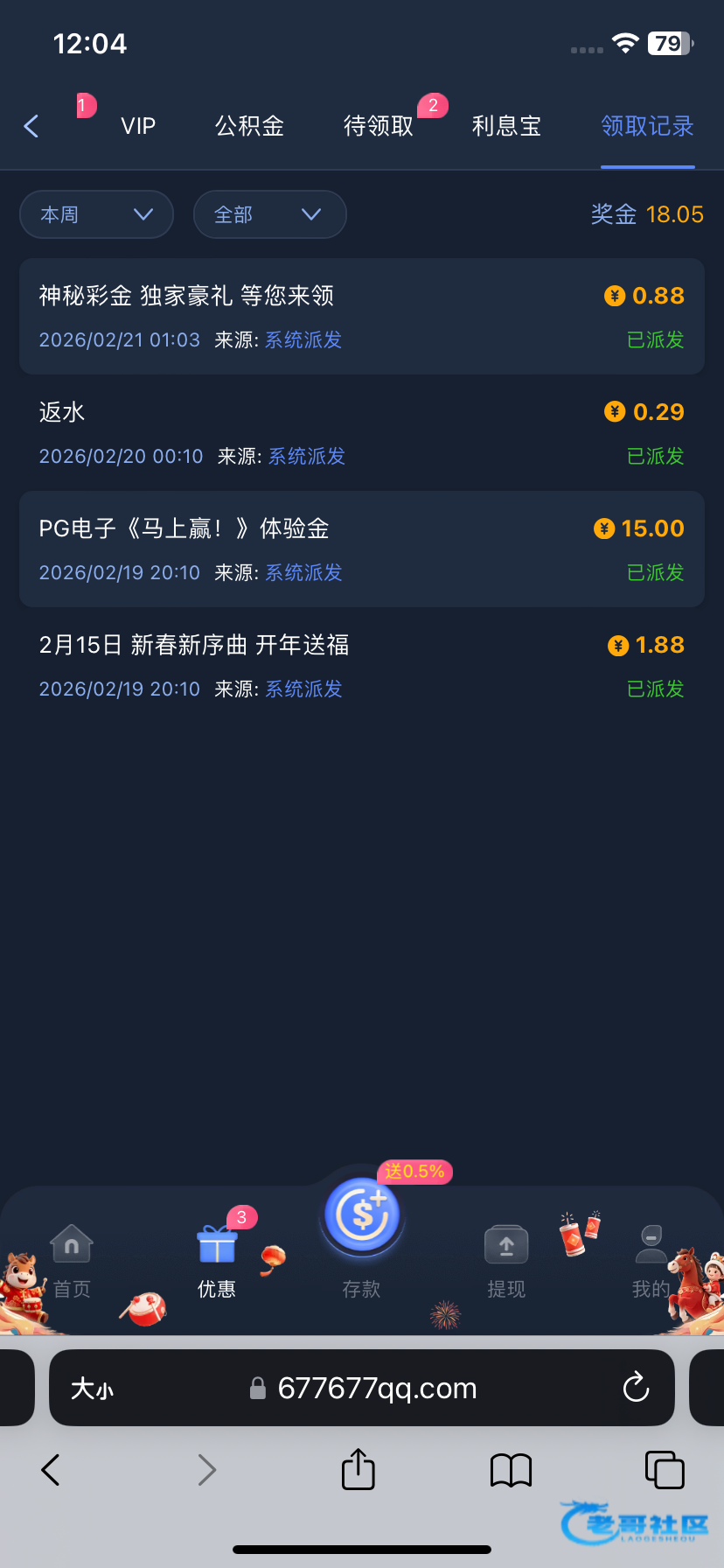Show all open Safari tabs
The height and width of the screenshot is (1568, 724).
[x=665, y=1470]
